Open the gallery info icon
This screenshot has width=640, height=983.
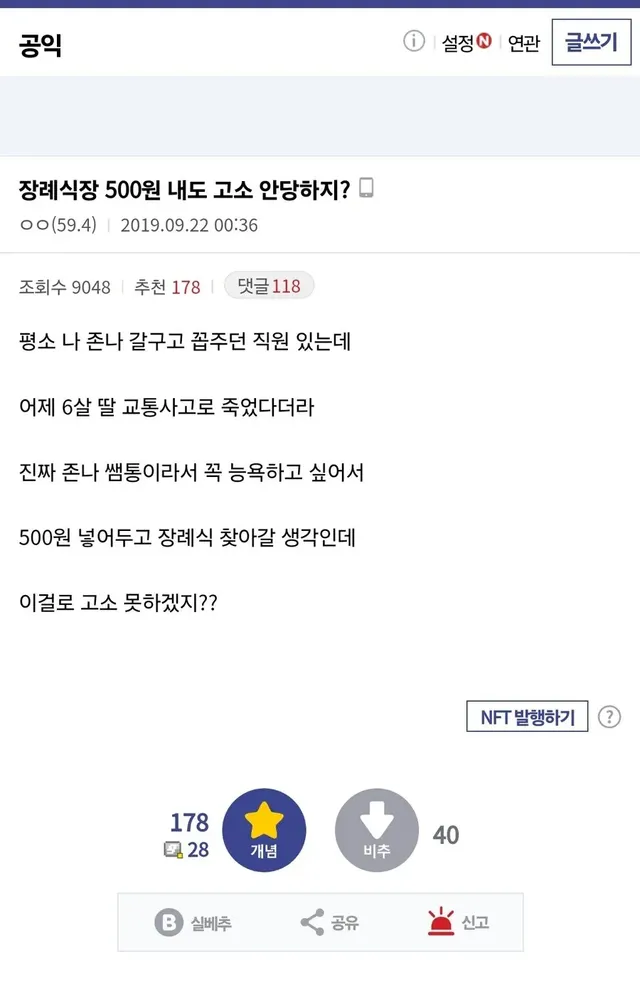[x=414, y=41]
